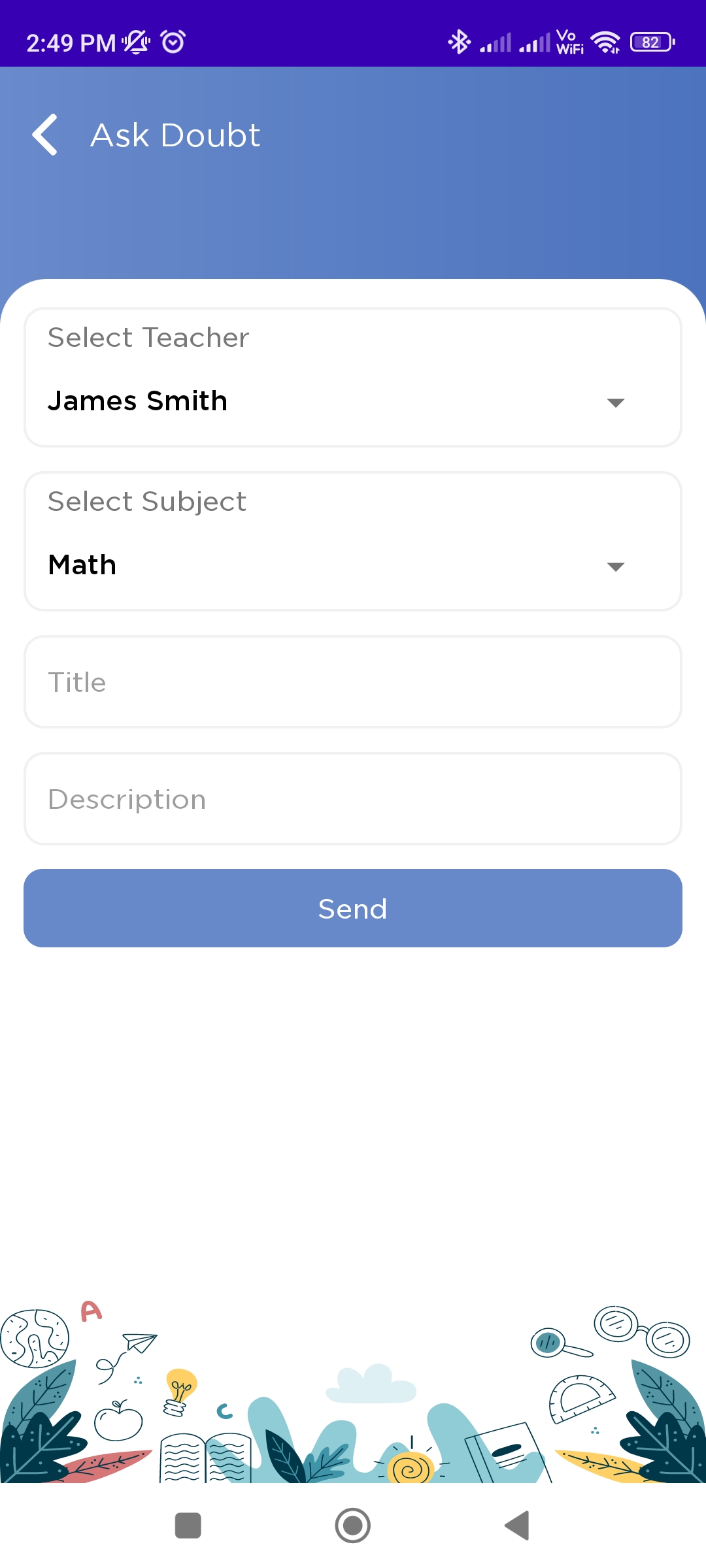Tap the Wi-Fi icon in status bar
Screen dimensions: 706x1568
click(604, 41)
